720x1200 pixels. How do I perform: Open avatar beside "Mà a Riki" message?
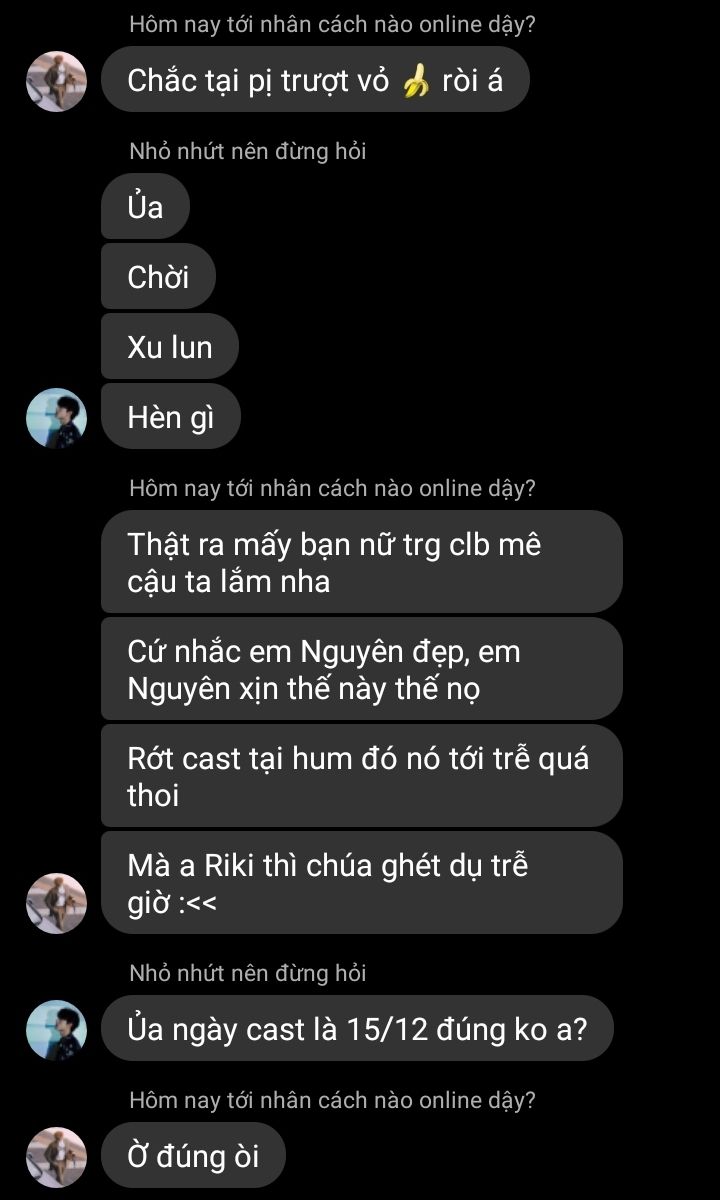(56, 903)
